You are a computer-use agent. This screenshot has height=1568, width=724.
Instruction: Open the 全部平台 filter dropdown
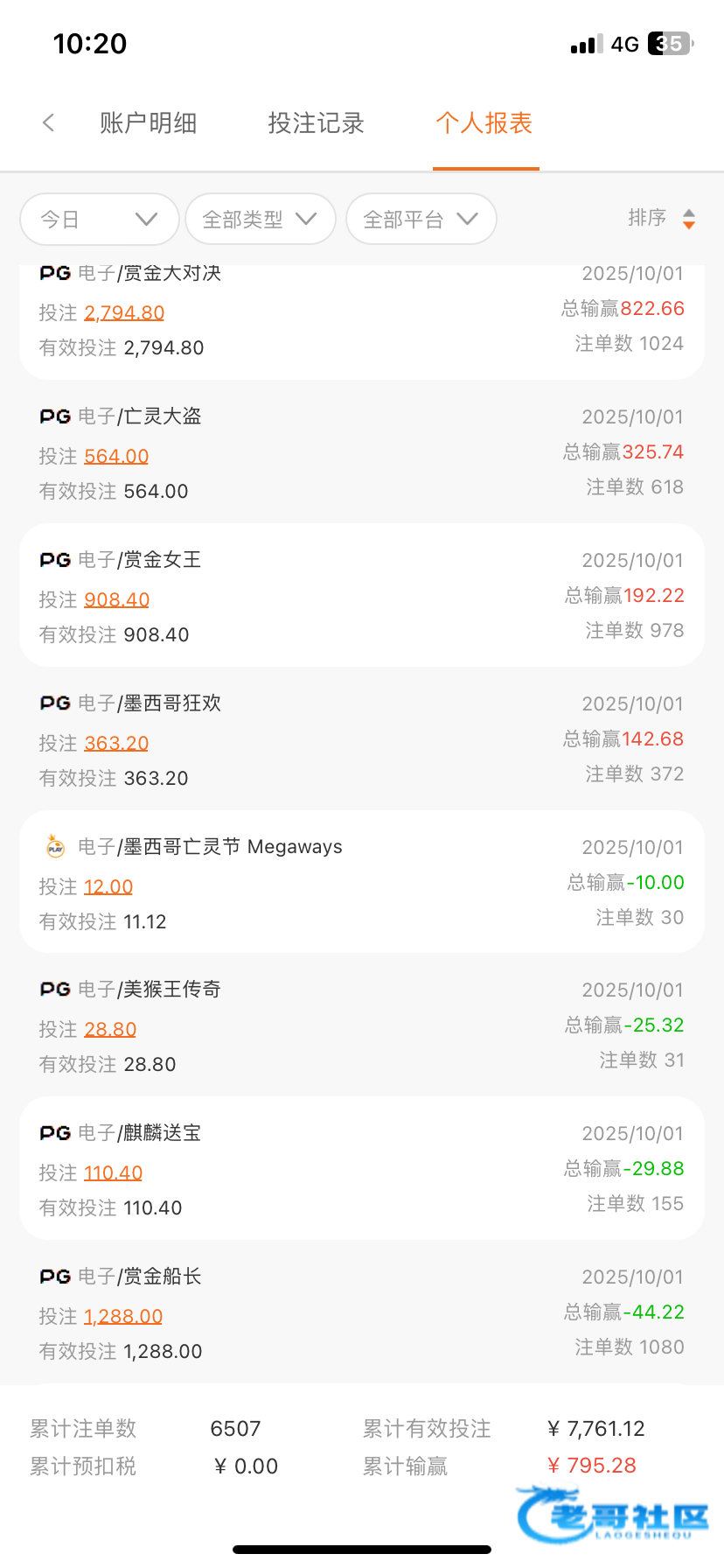click(421, 219)
